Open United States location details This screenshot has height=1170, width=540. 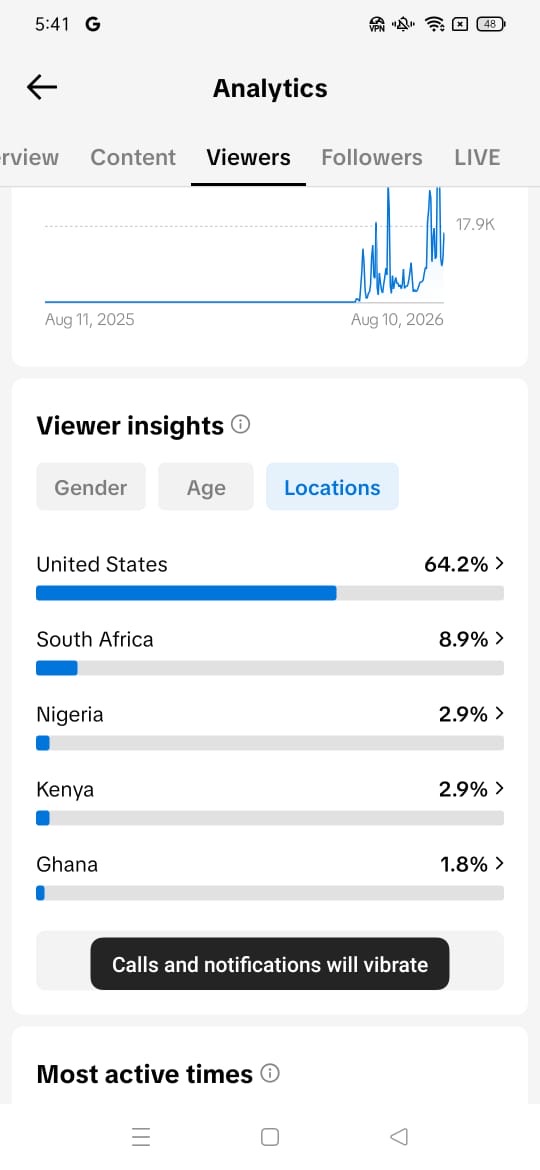pyautogui.click(x=270, y=576)
